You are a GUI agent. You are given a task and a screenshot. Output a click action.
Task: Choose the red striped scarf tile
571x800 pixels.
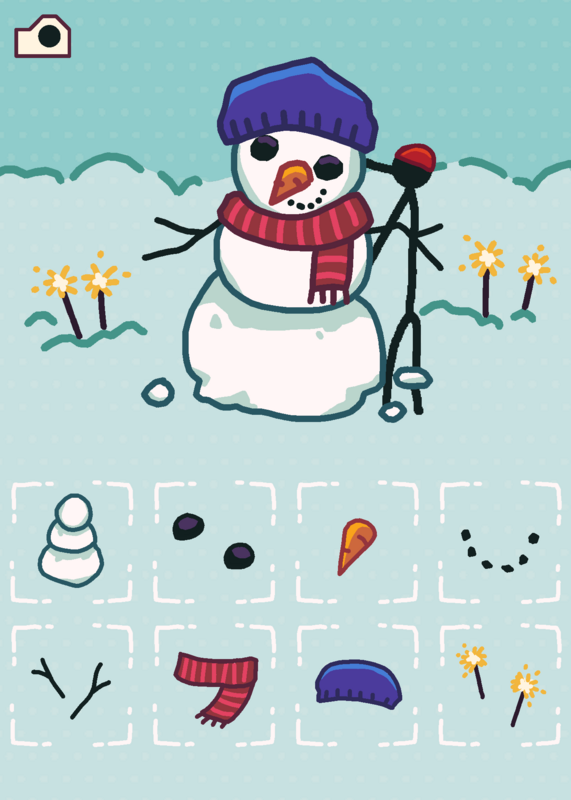214,685
